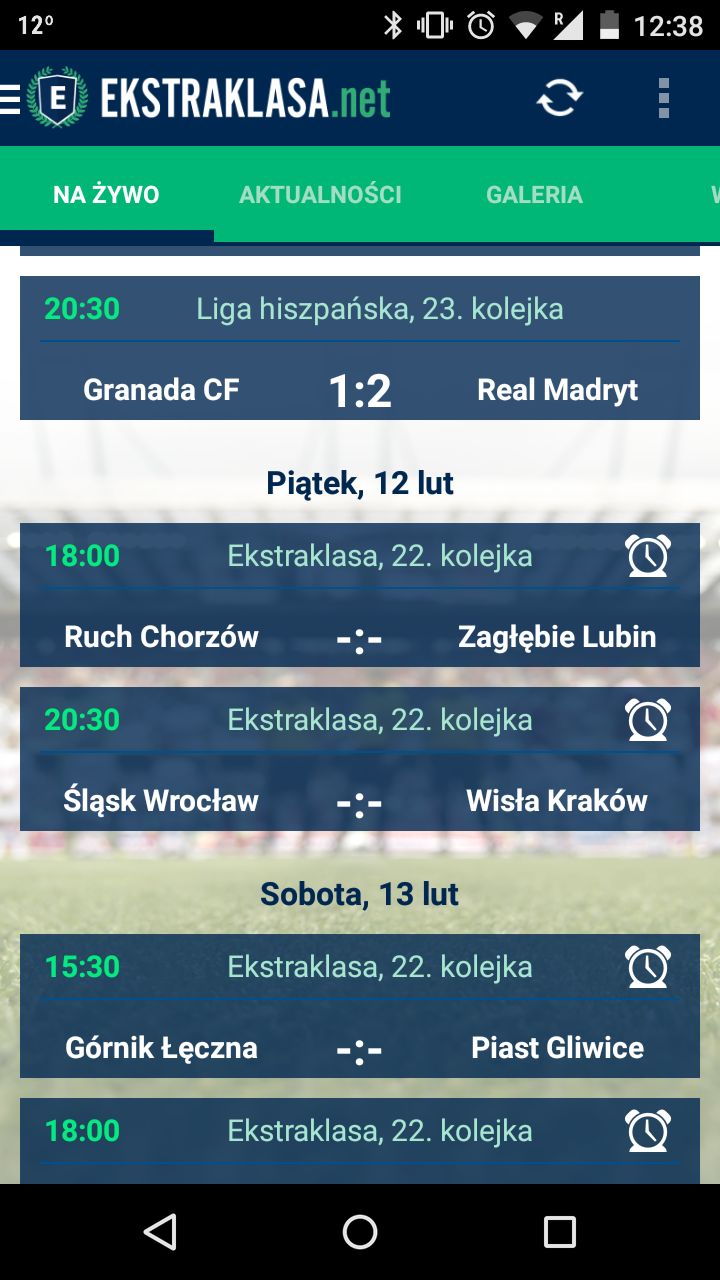This screenshot has height=1280, width=720.
Task: Tap the Ekstraklasa.net shield logo
Action: tap(57, 97)
